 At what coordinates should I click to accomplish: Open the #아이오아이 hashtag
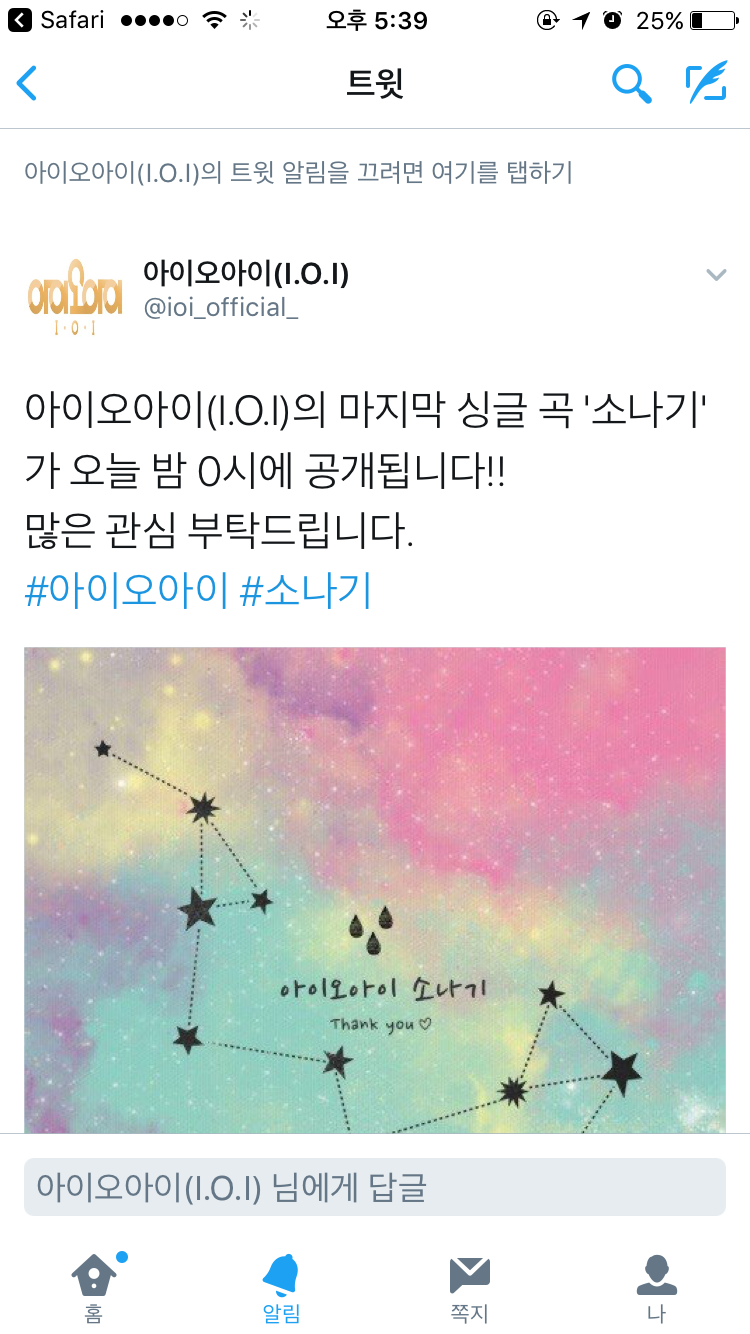coord(126,591)
